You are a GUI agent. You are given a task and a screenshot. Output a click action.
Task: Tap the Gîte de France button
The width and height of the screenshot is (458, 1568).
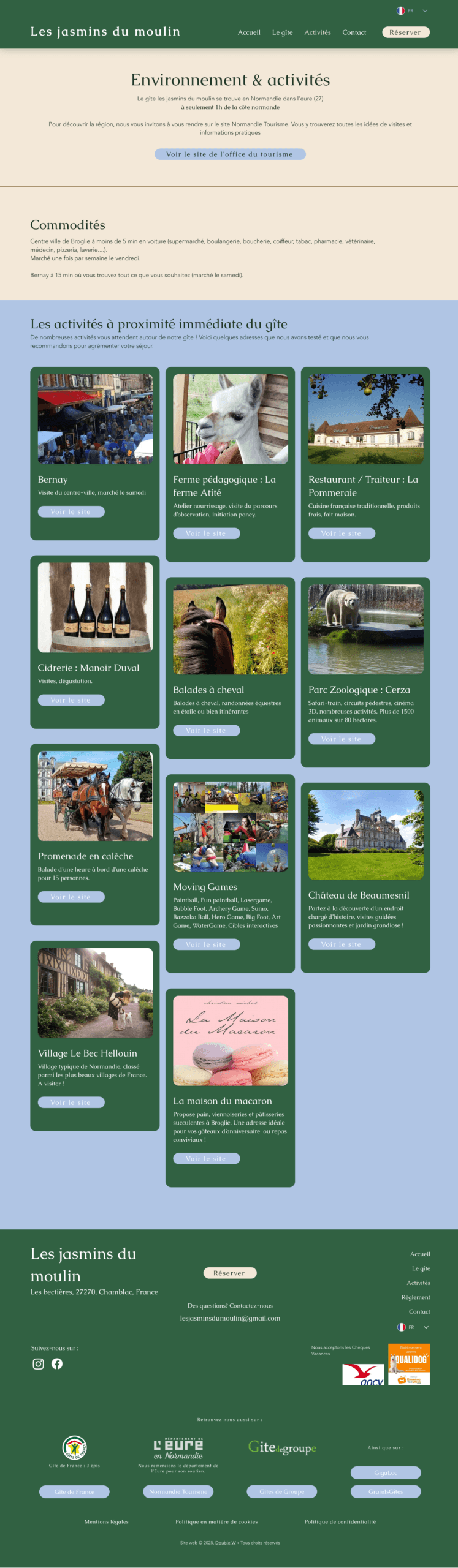pos(74,1491)
